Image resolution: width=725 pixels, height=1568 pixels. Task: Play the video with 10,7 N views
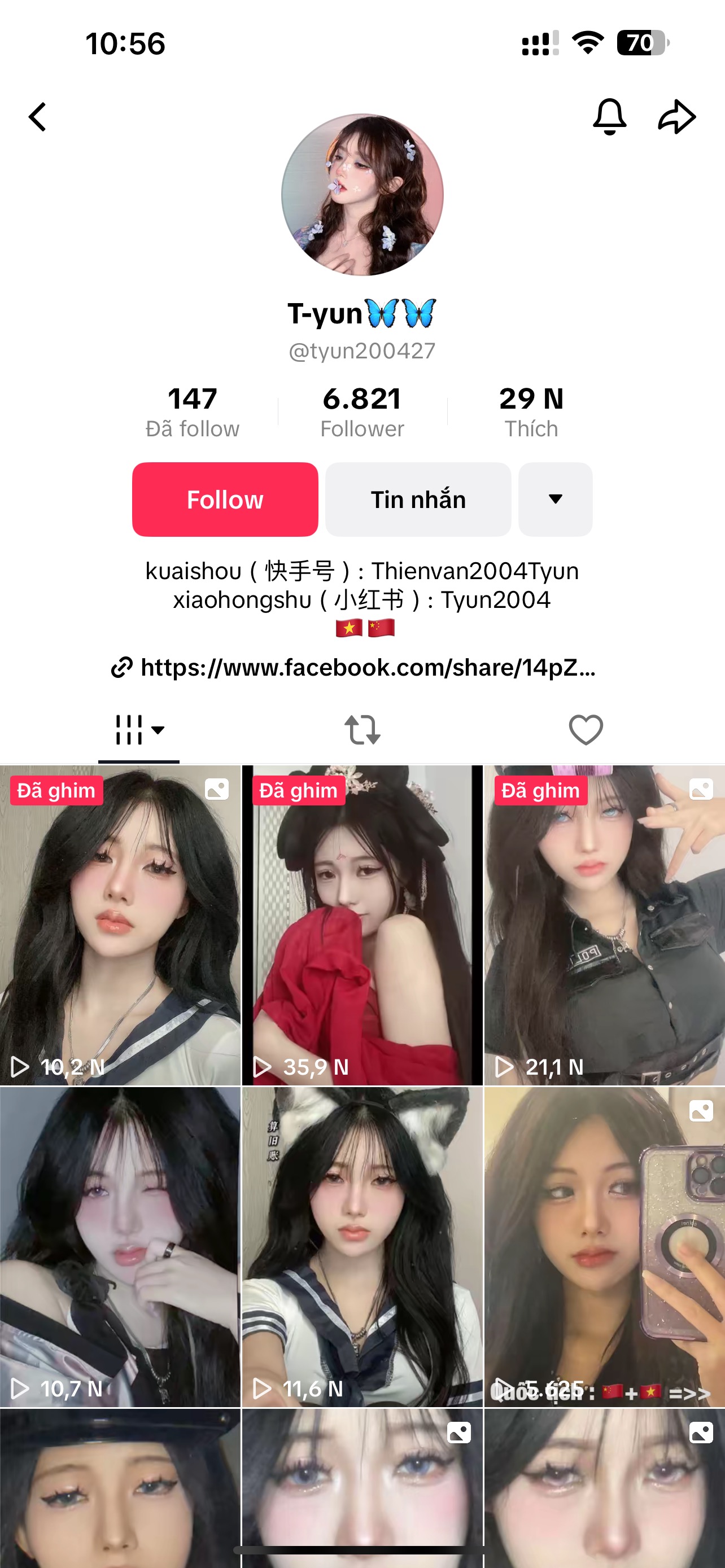[x=120, y=1247]
